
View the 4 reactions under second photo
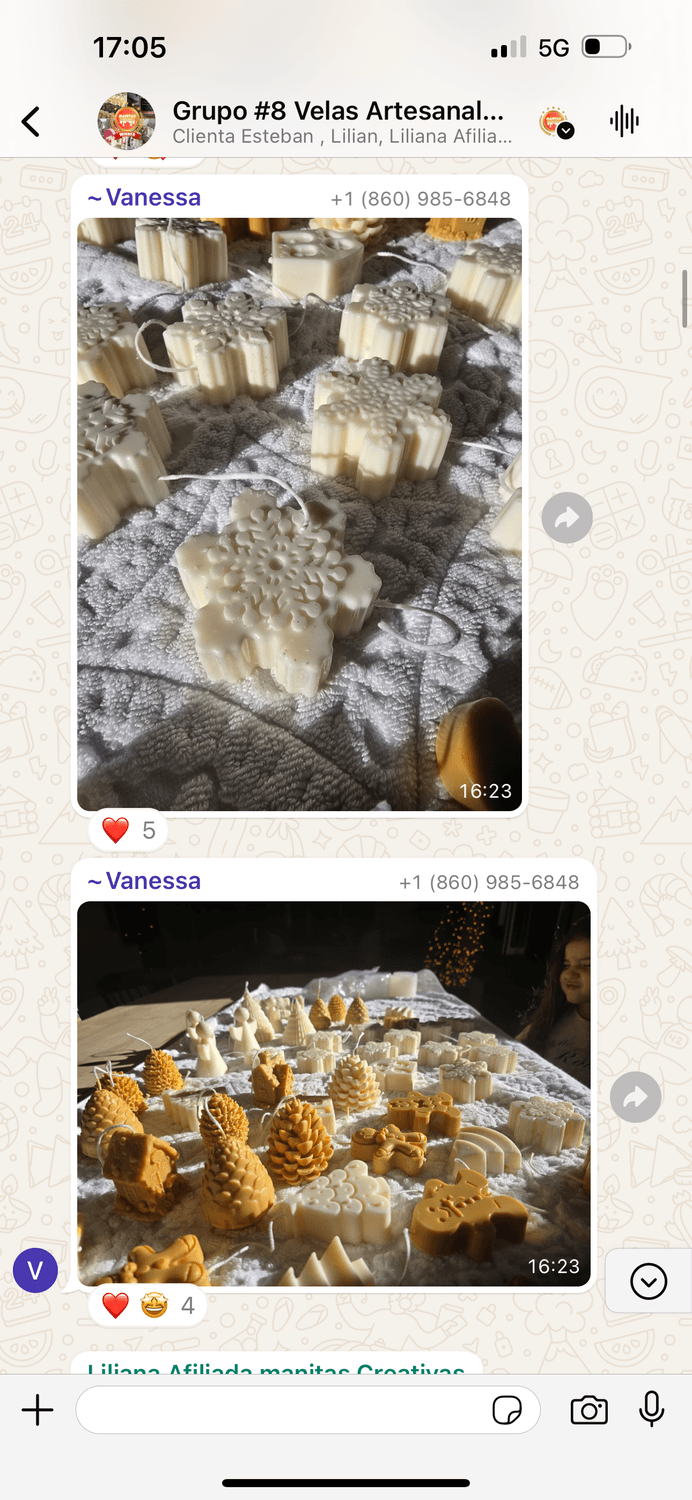pos(148,1305)
